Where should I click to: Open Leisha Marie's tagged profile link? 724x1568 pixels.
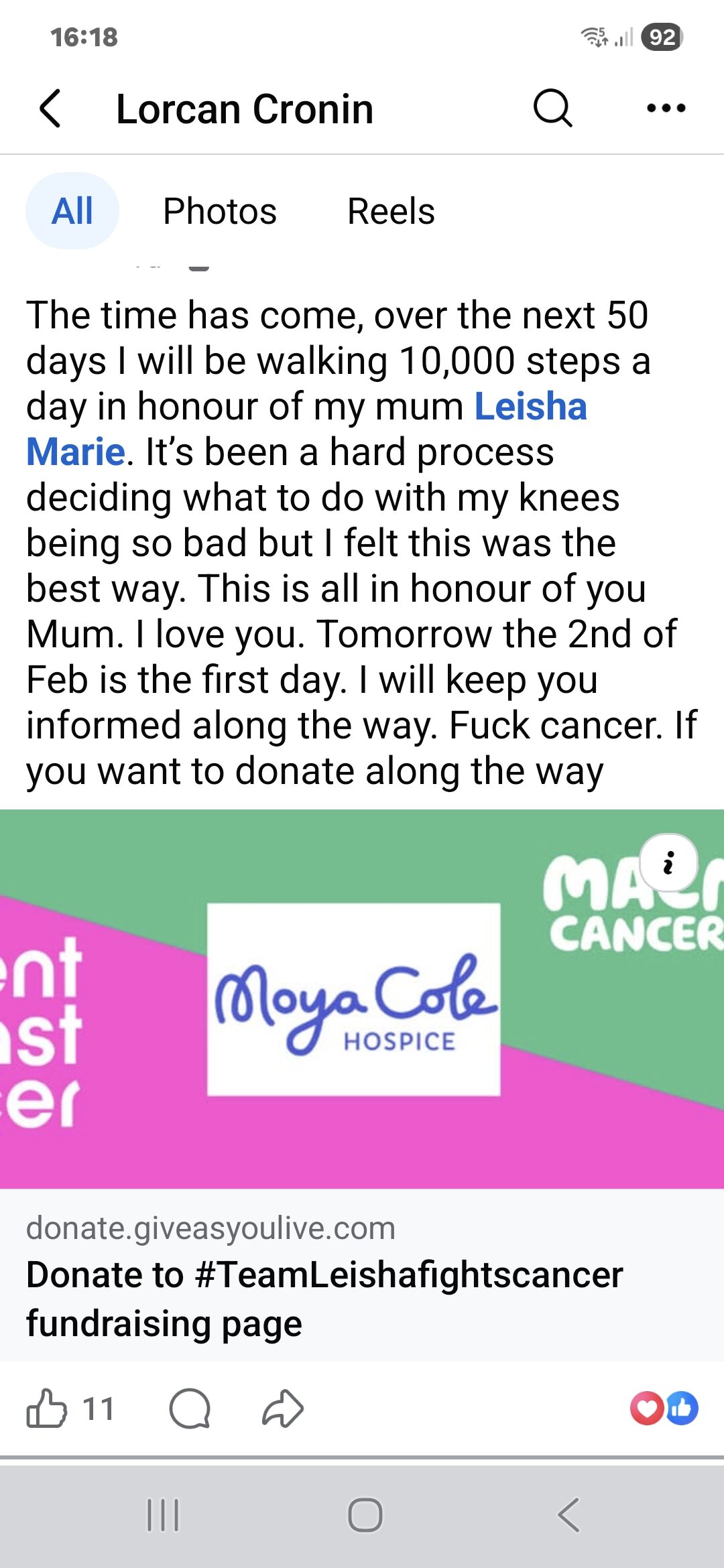[x=530, y=407]
